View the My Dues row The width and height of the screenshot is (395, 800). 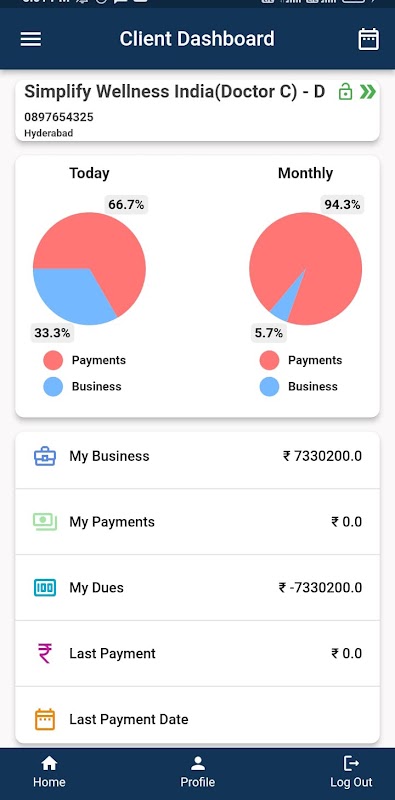point(198,587)
